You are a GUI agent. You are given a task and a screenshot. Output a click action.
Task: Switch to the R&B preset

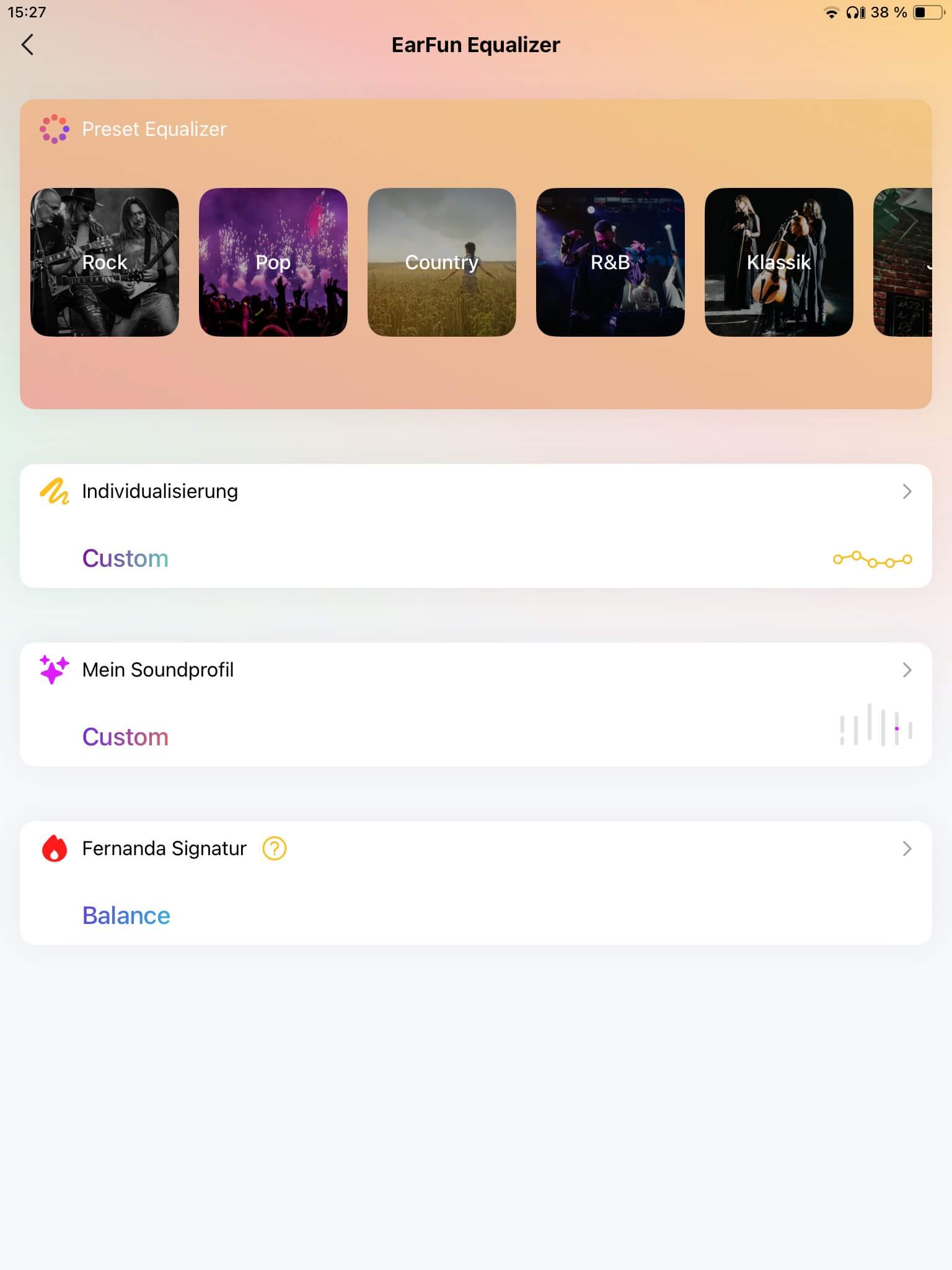pyautogui.click(x=610, y=262)
